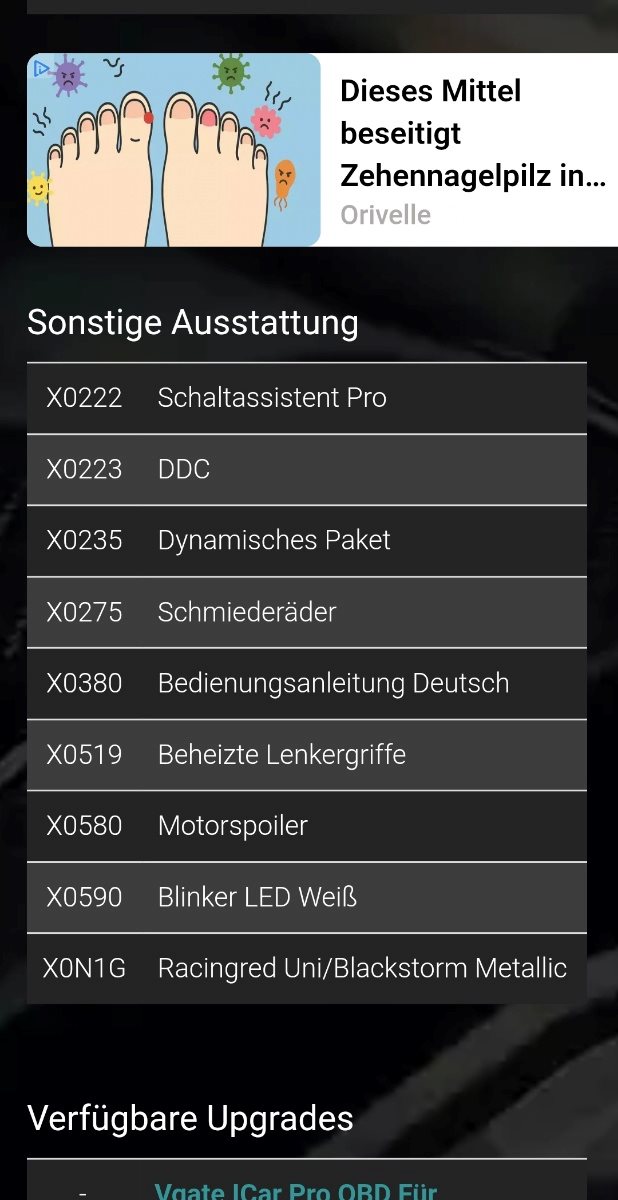
Task: Tap the AdChoices icon on the ad
Action: point(41,69)
